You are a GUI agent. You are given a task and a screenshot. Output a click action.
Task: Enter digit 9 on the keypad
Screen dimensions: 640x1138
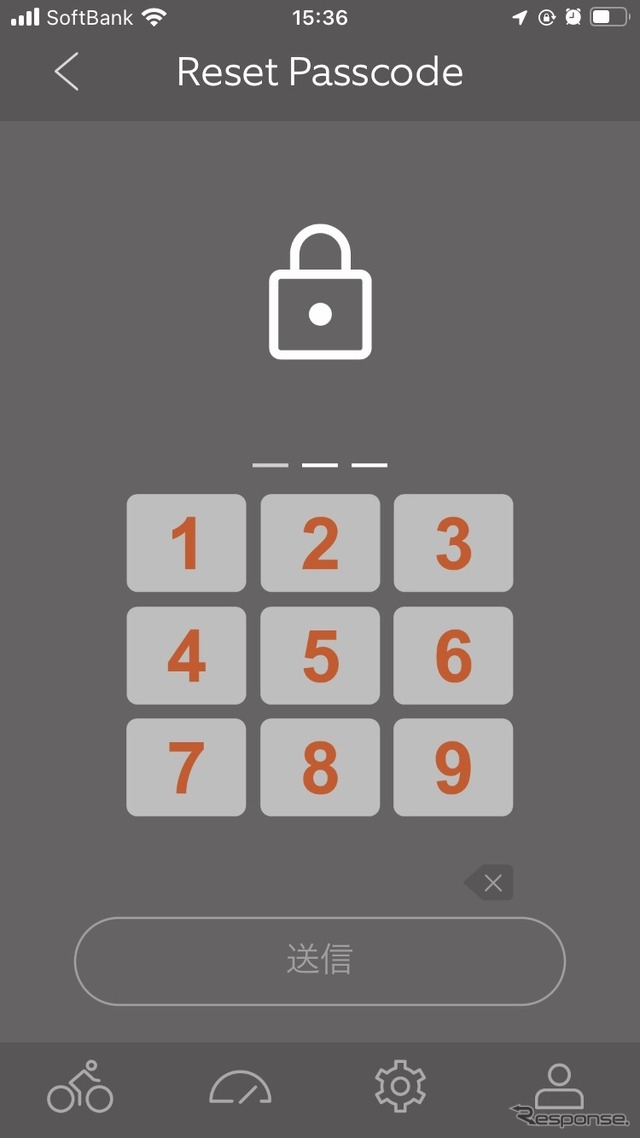coord(453,767)
